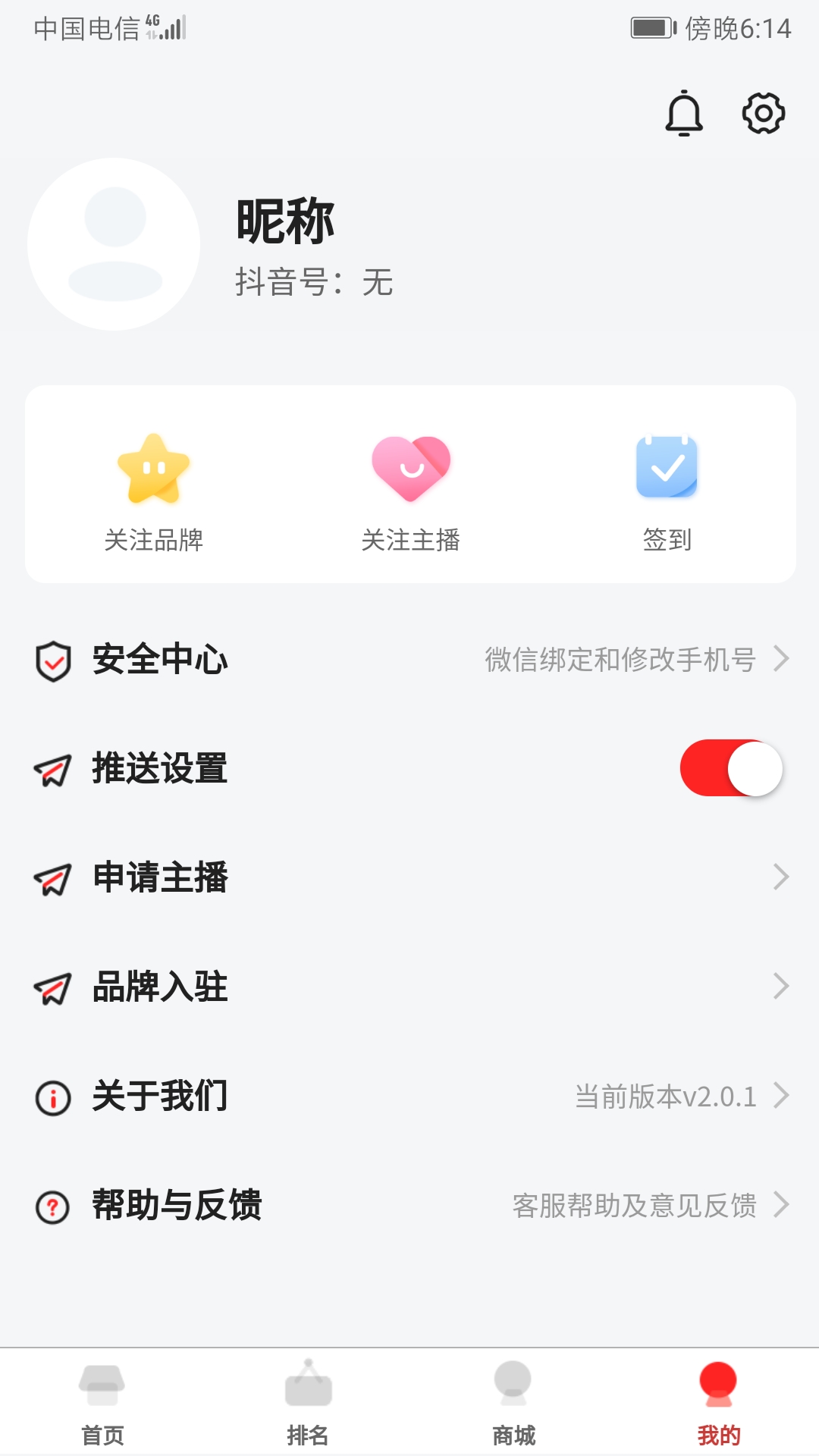Open 帮助与反馈 help and feedback
The width and height of the screenshot is (819, 1456).
[409, 1205]
